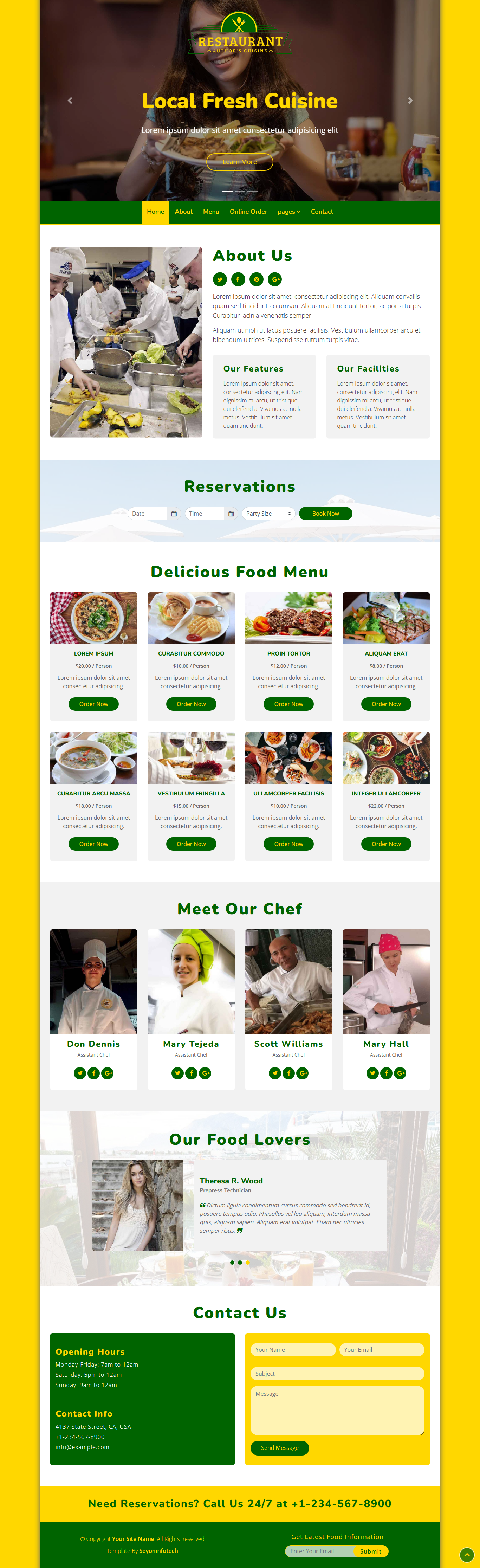Select the reservation Date field
480x1568 pixels.
coord(147,514)
